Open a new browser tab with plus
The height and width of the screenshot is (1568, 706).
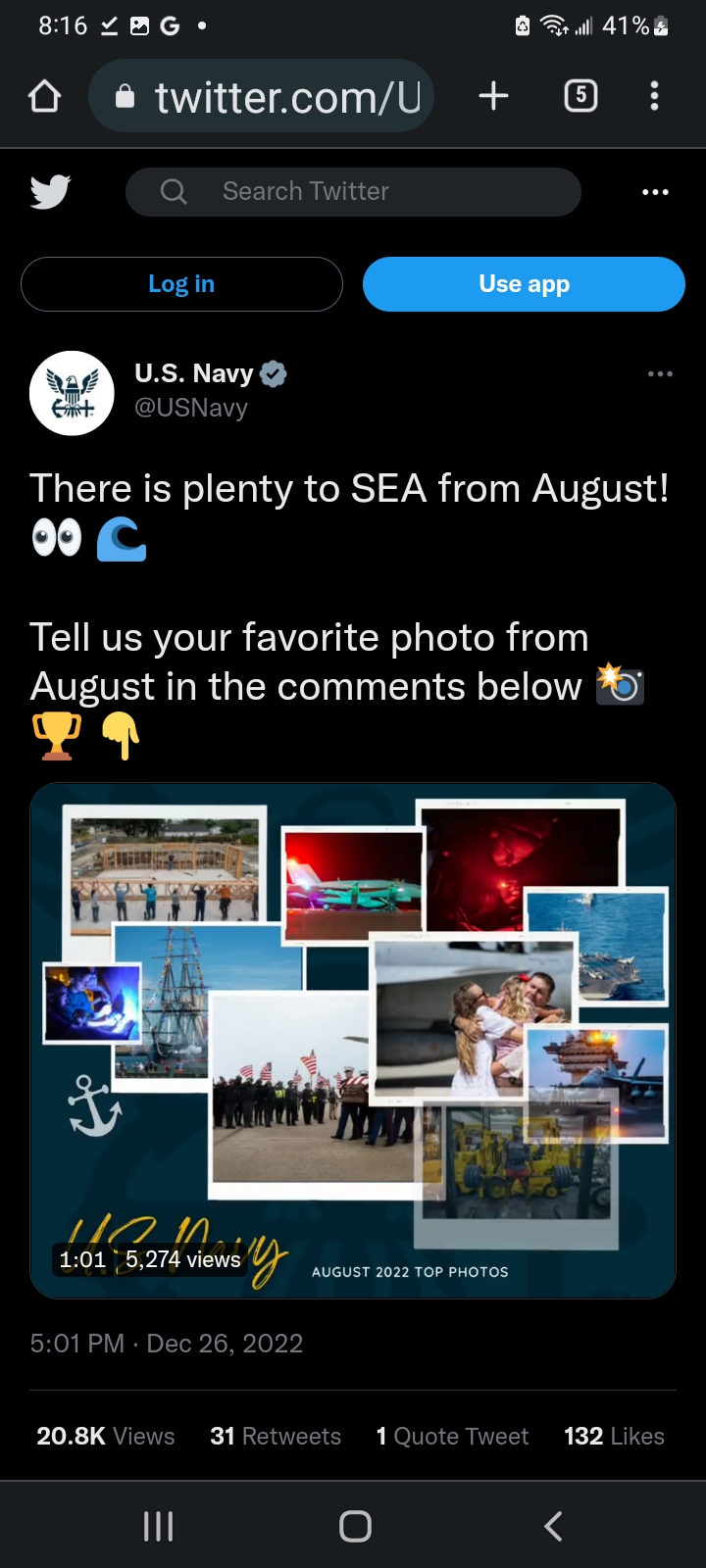(x=493, y=96)
